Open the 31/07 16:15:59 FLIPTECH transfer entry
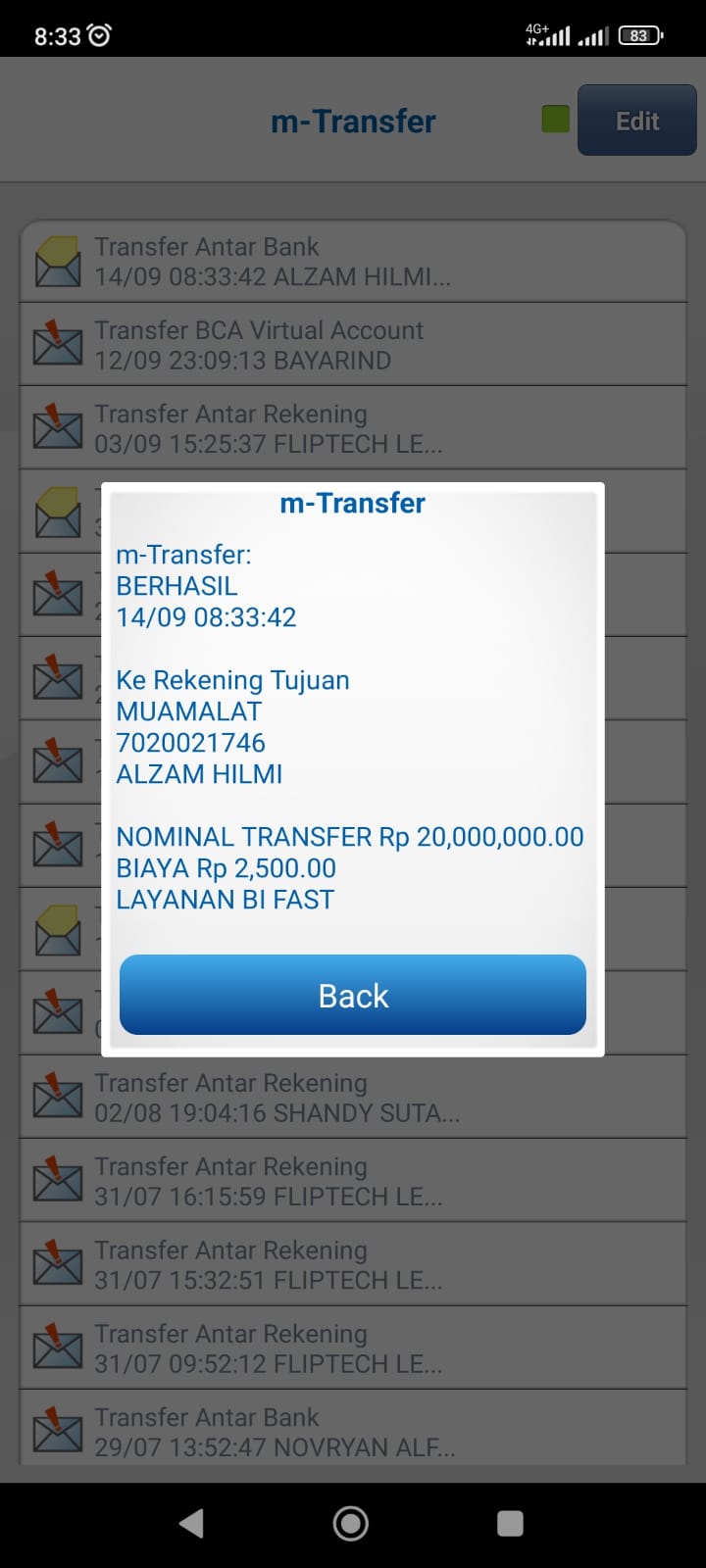706x1568 pixels. point(353,1181)
